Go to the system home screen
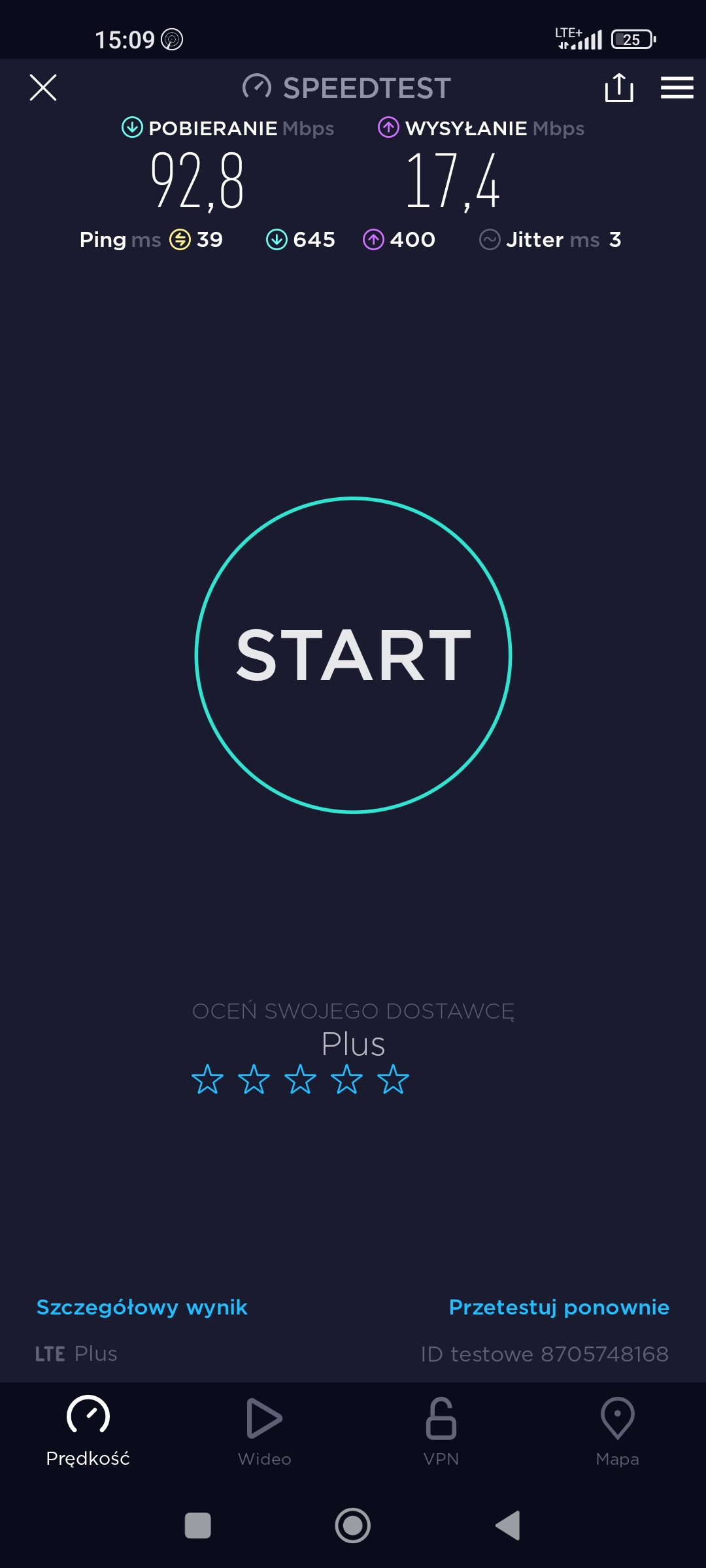 (353, 1526)
